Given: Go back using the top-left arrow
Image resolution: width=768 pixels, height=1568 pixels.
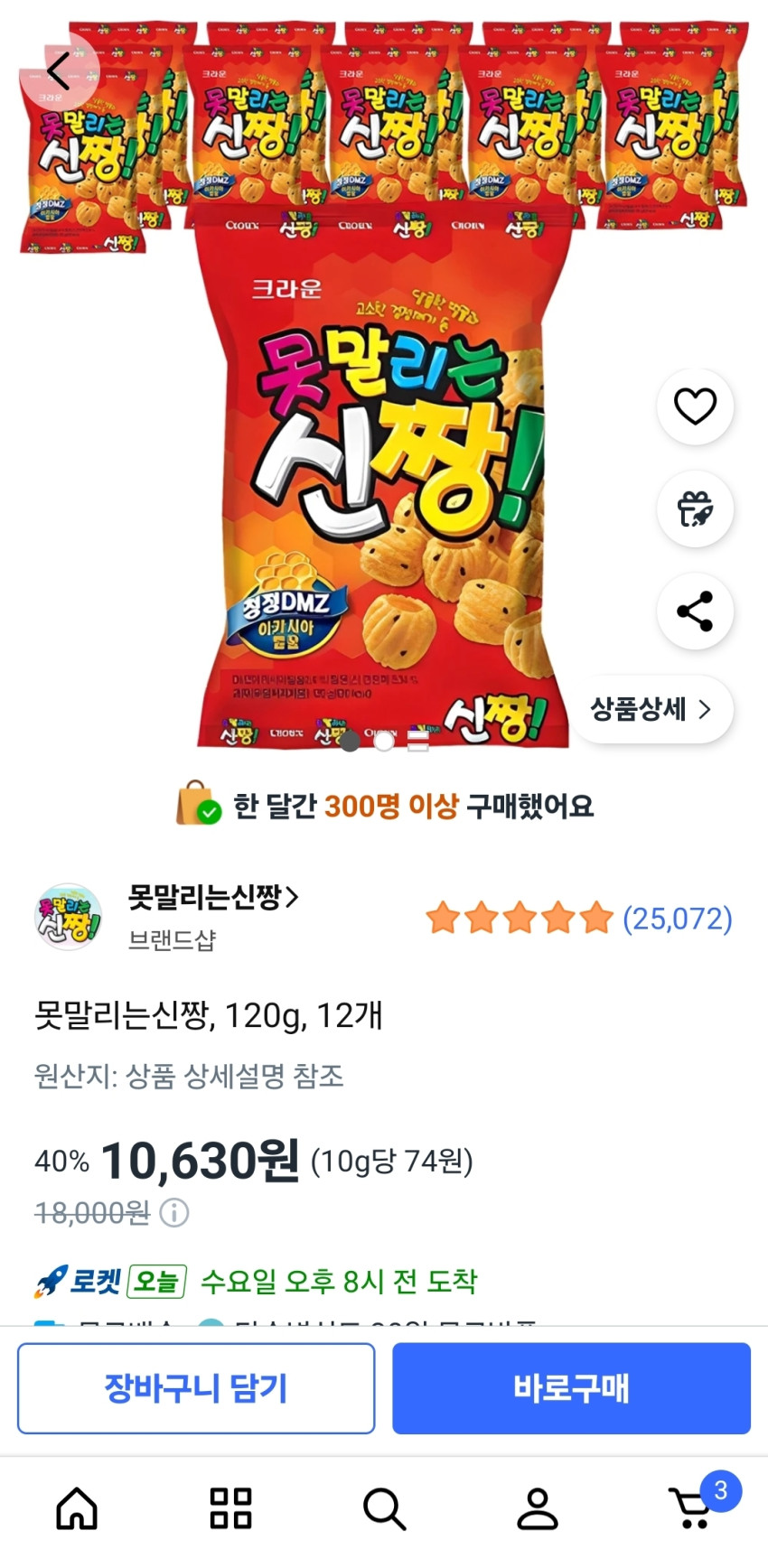Looking at the screenshot, I should coord(59,71).
